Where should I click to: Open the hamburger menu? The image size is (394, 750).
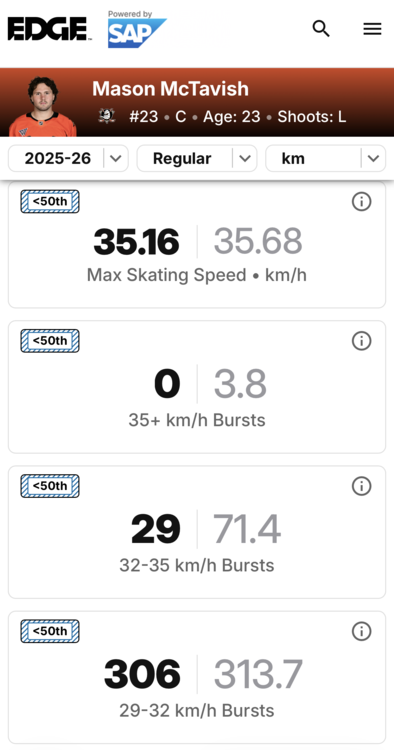pos(372,29)
